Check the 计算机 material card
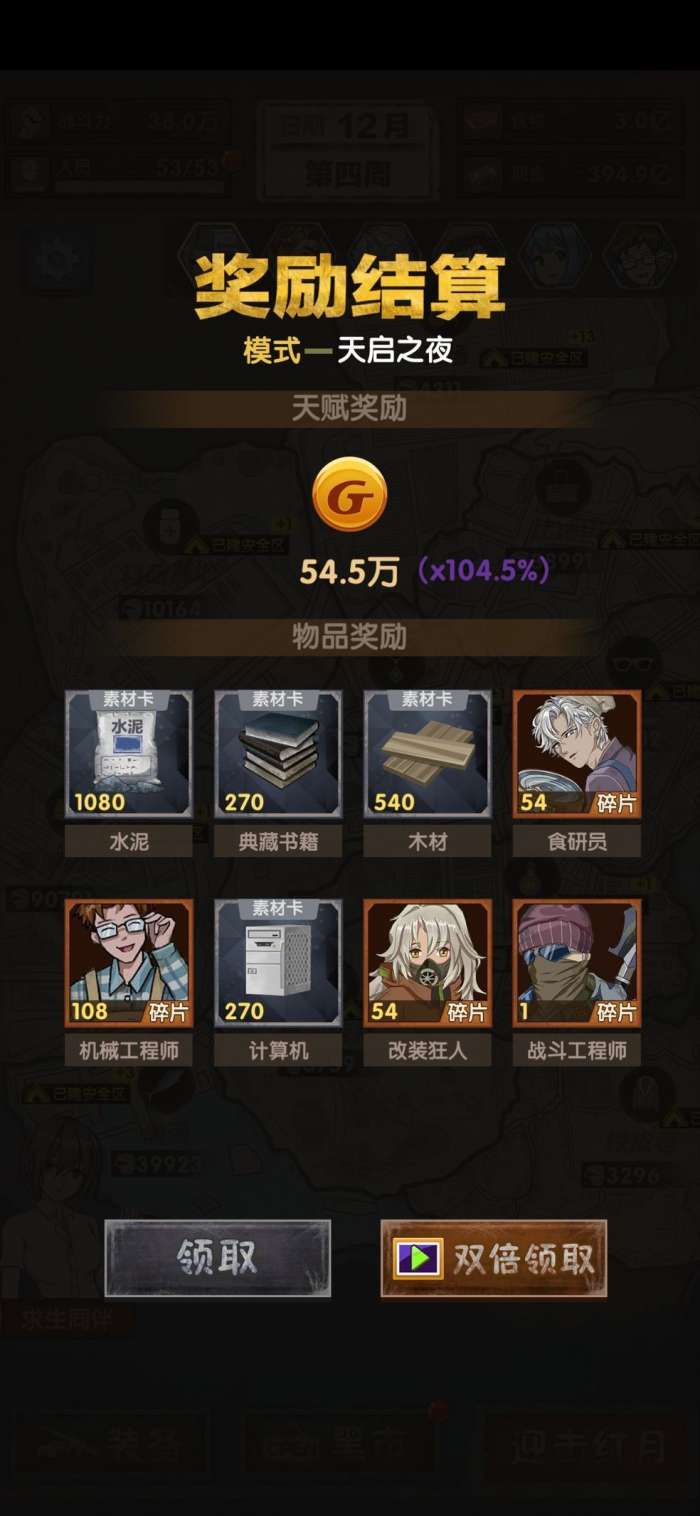The image size is (700, 1516). coord(278,963)
